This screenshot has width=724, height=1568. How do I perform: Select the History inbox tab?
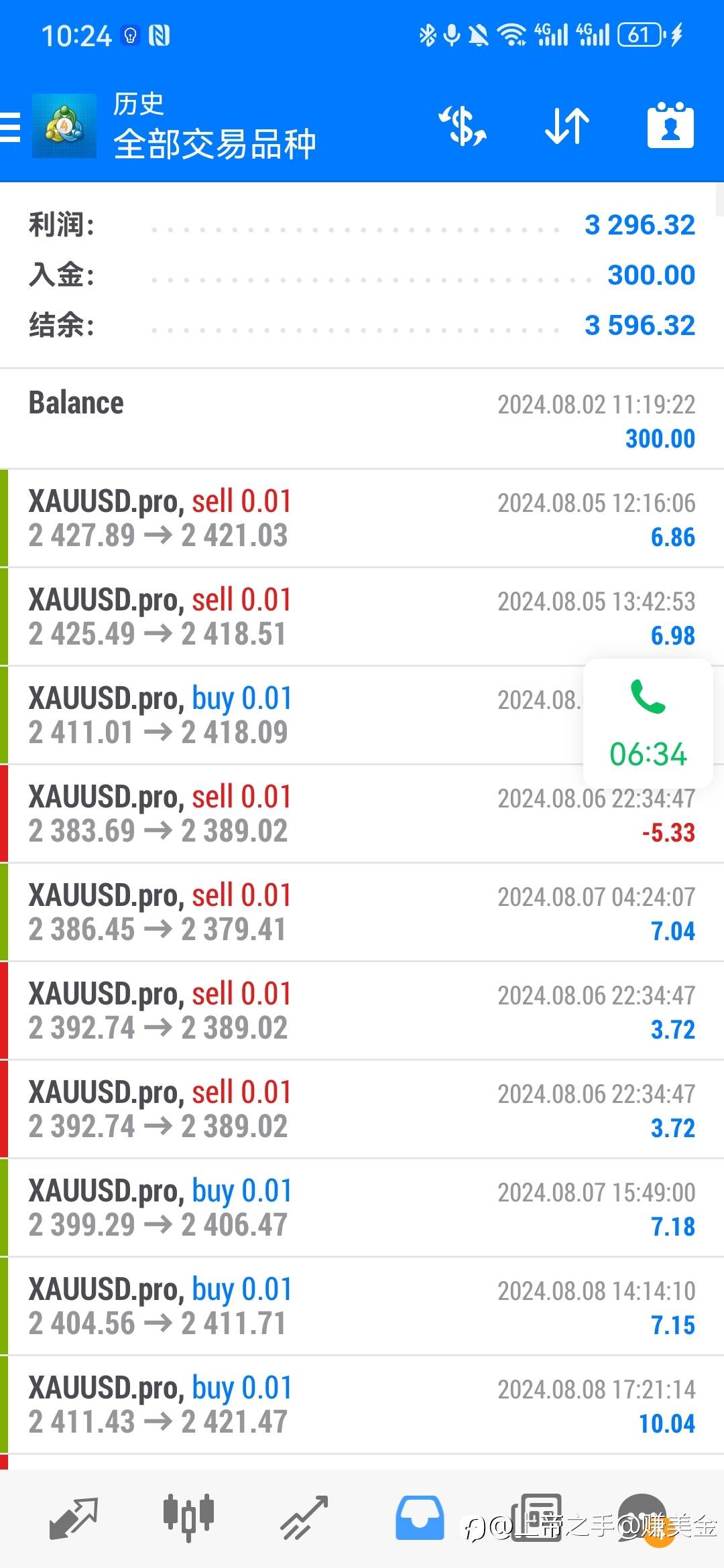tap(420, 1518)
